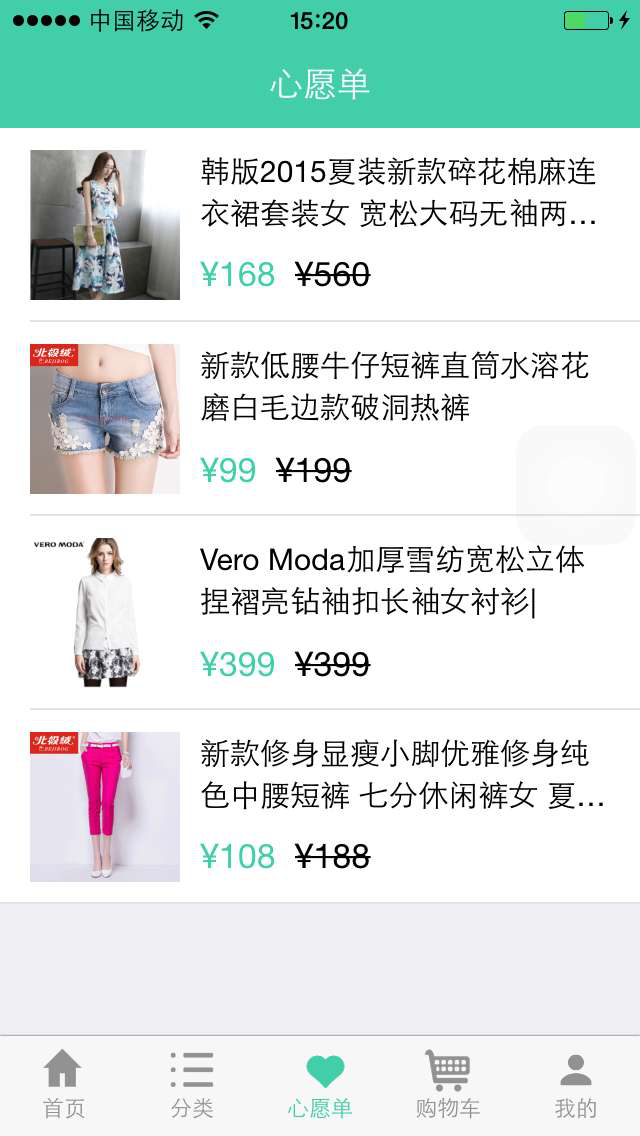
Task: Tap the AssistiveTouch floating button
Action: 576,485
